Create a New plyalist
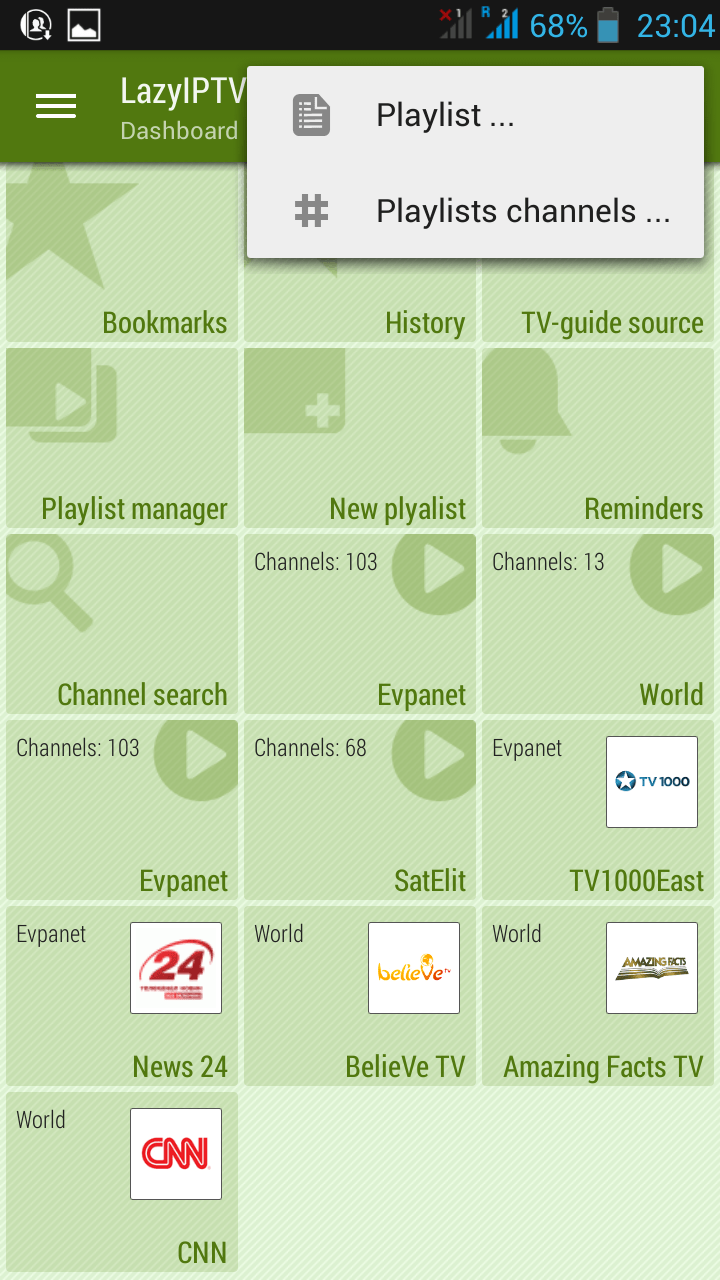Viewport: 720px width, 1280px height. pyautogui.click(x=360, y=438)
